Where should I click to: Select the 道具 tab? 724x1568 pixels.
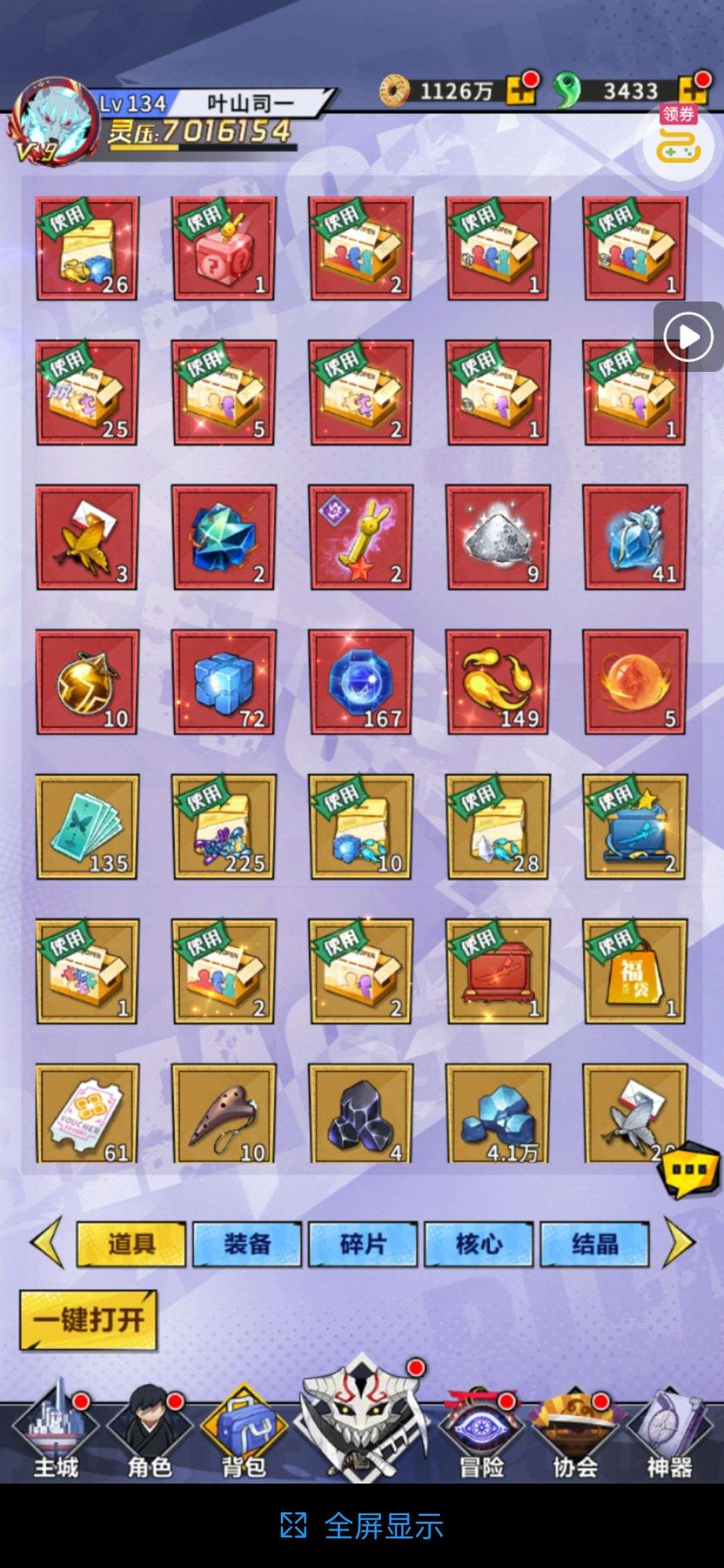131,1244
